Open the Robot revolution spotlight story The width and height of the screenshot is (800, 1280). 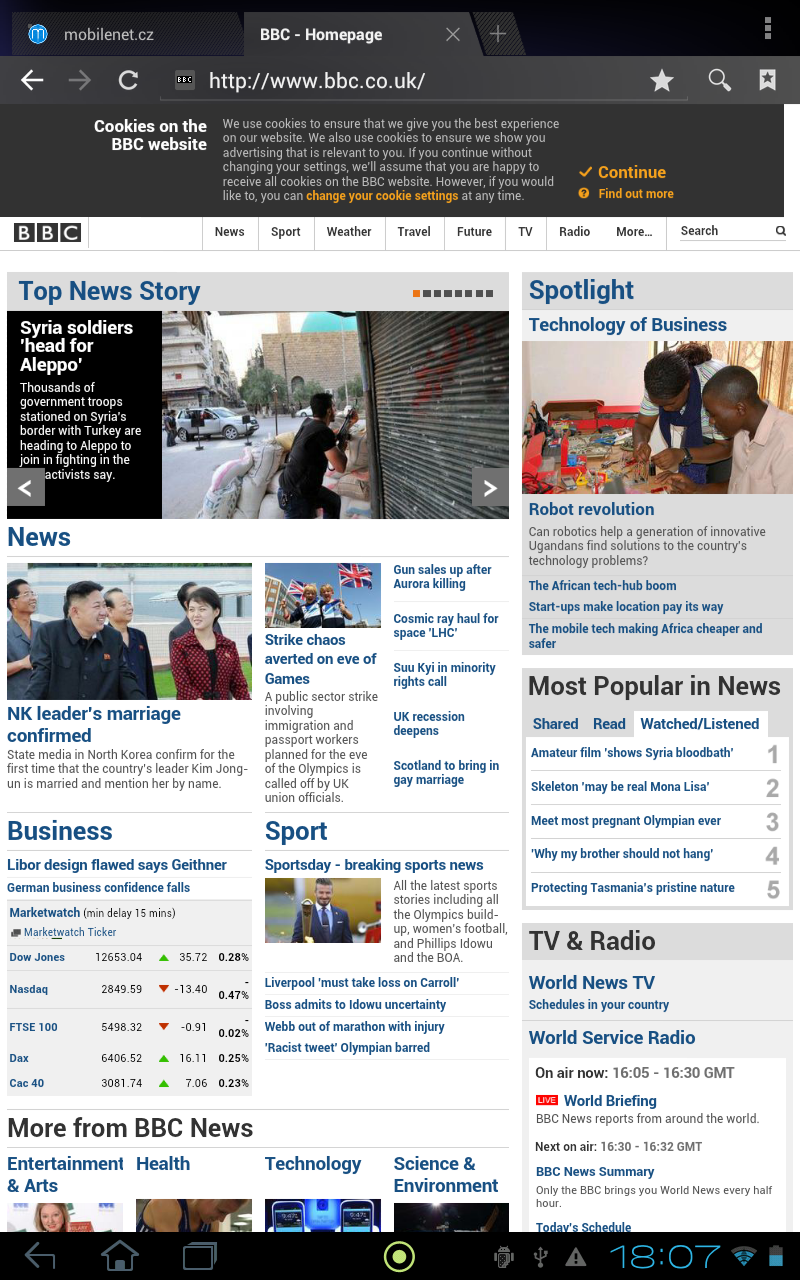pyautogui.click(x=591, y=509)
